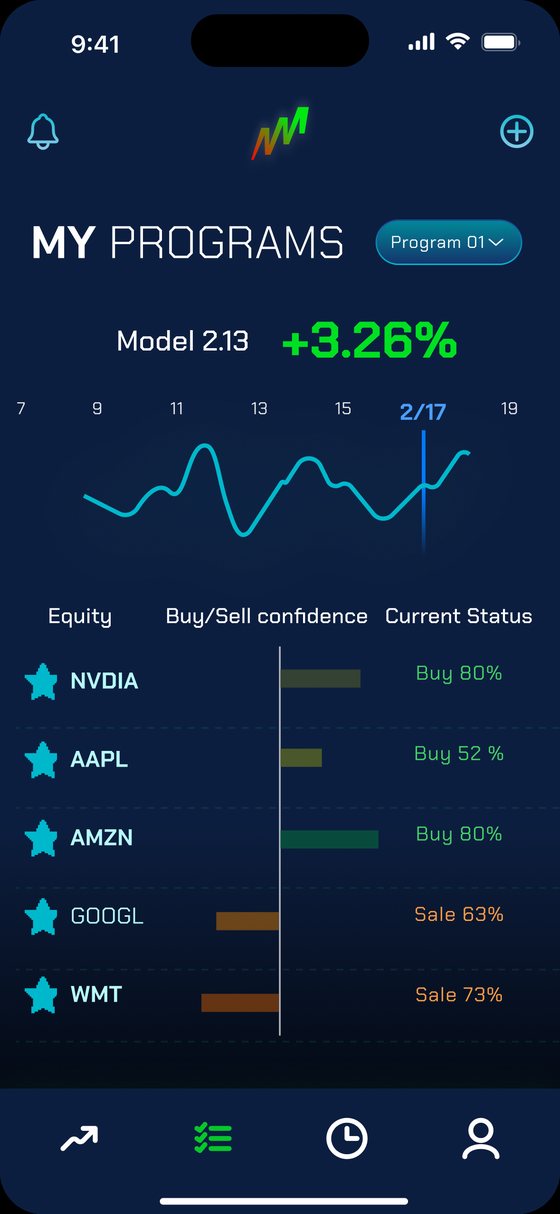Toggle the star next to GOOGL

click(41, 916)
